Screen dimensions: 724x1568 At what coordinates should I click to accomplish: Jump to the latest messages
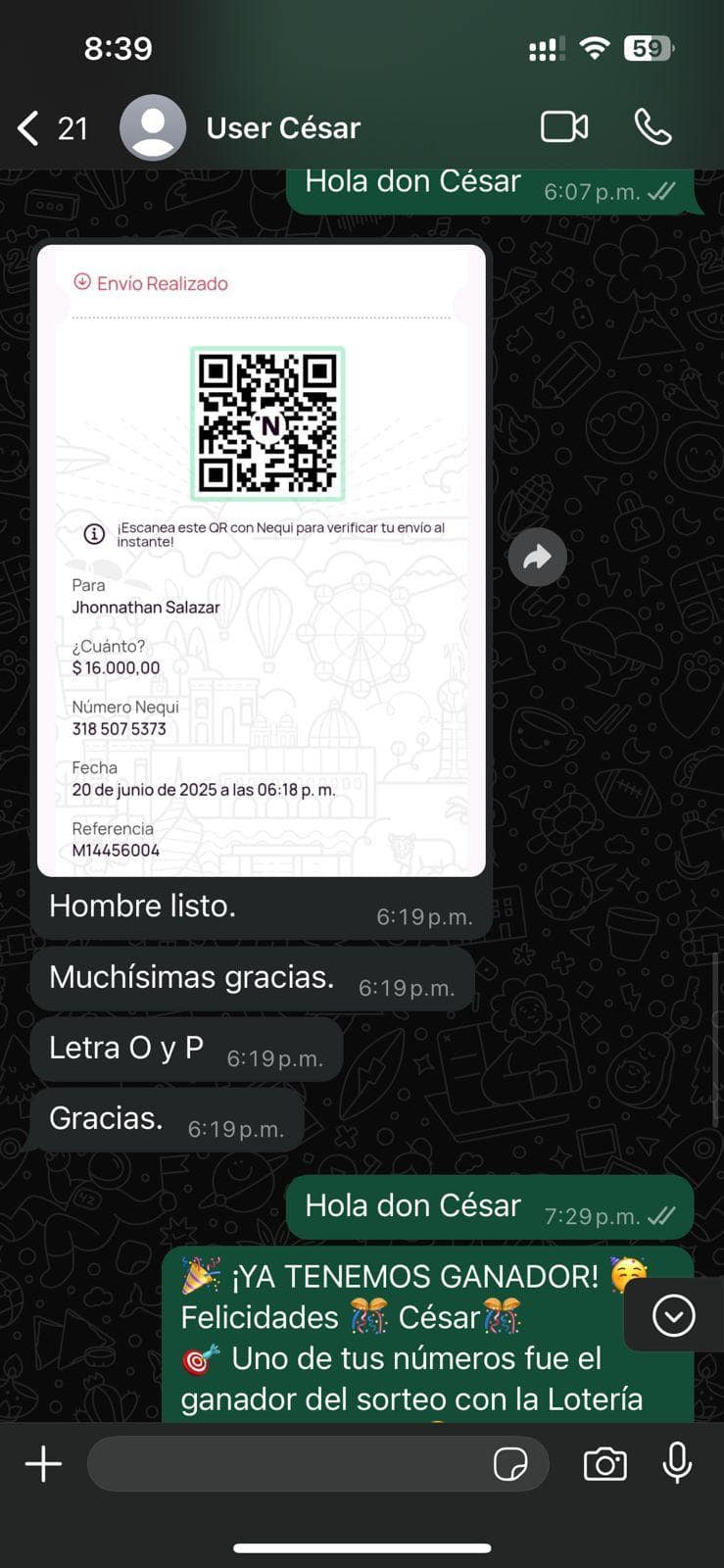pos(673,1316)
